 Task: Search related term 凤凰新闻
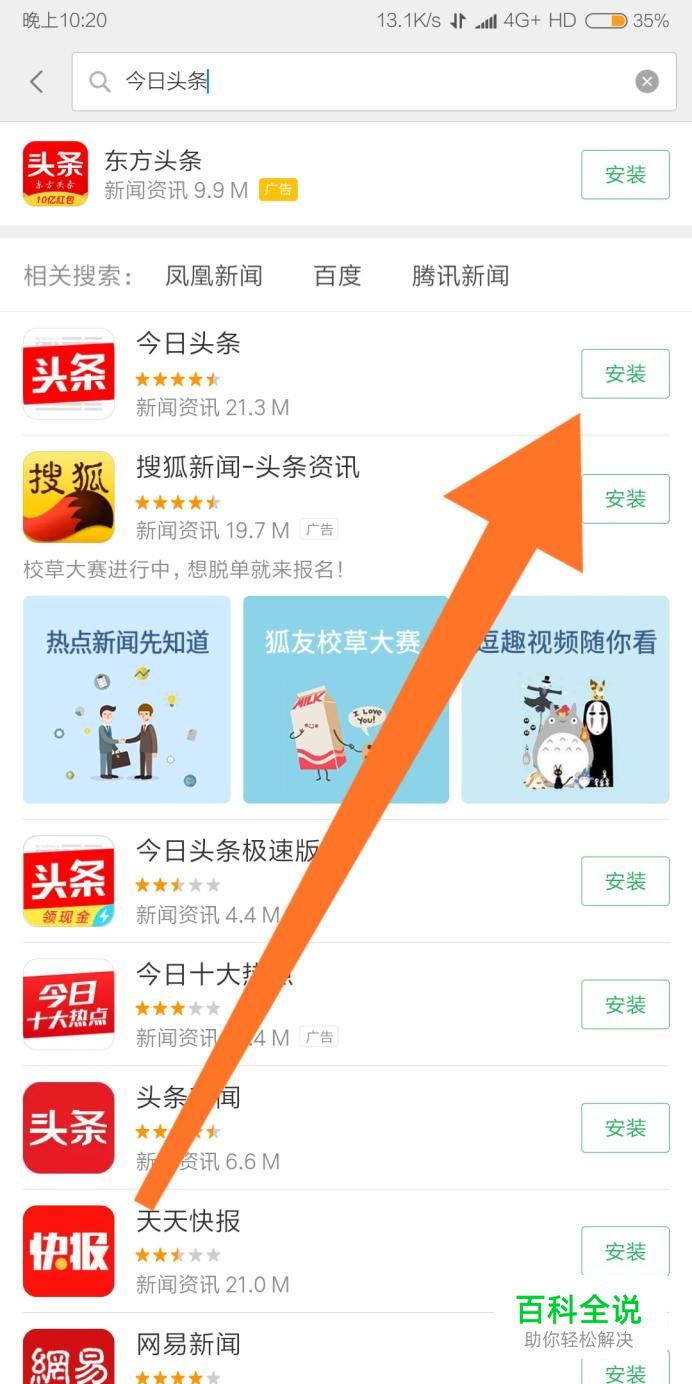click(x=213, y=276)
